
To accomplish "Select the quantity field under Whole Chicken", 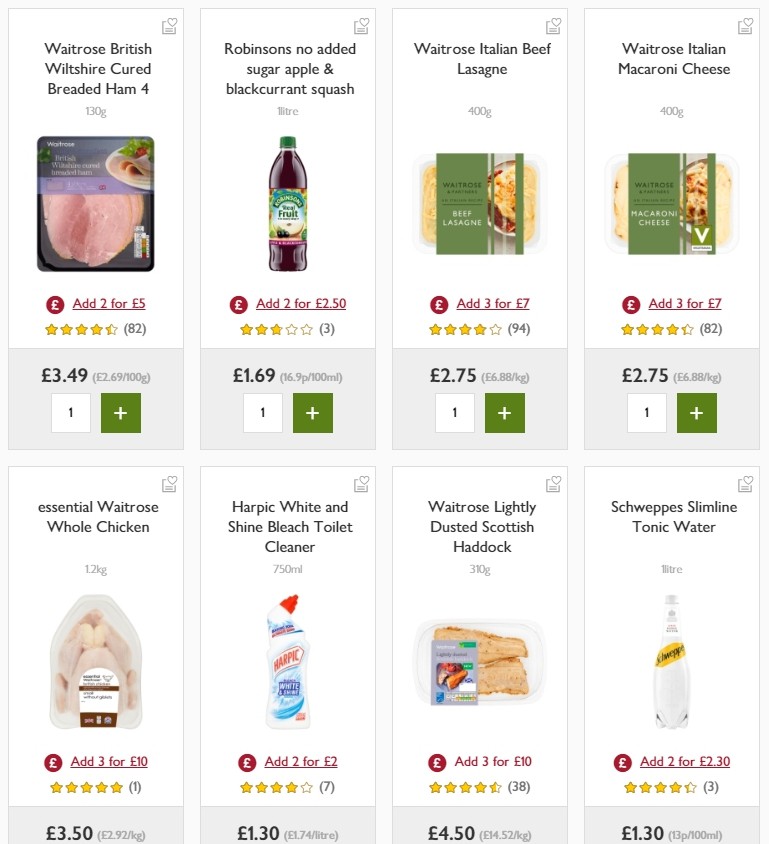I will [x=71, y=843].
